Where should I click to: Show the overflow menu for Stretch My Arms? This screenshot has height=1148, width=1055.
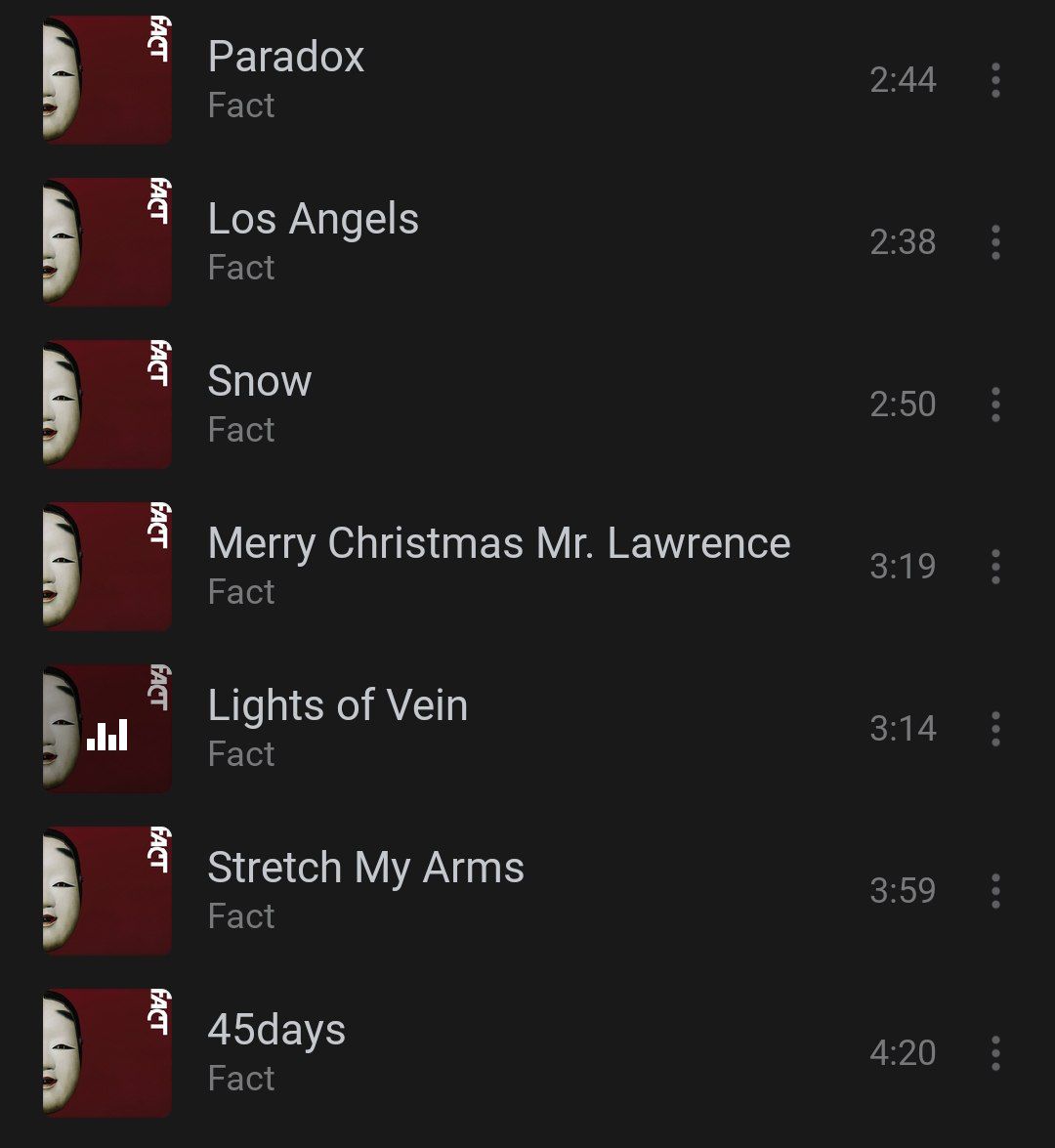tap(995, 891)
